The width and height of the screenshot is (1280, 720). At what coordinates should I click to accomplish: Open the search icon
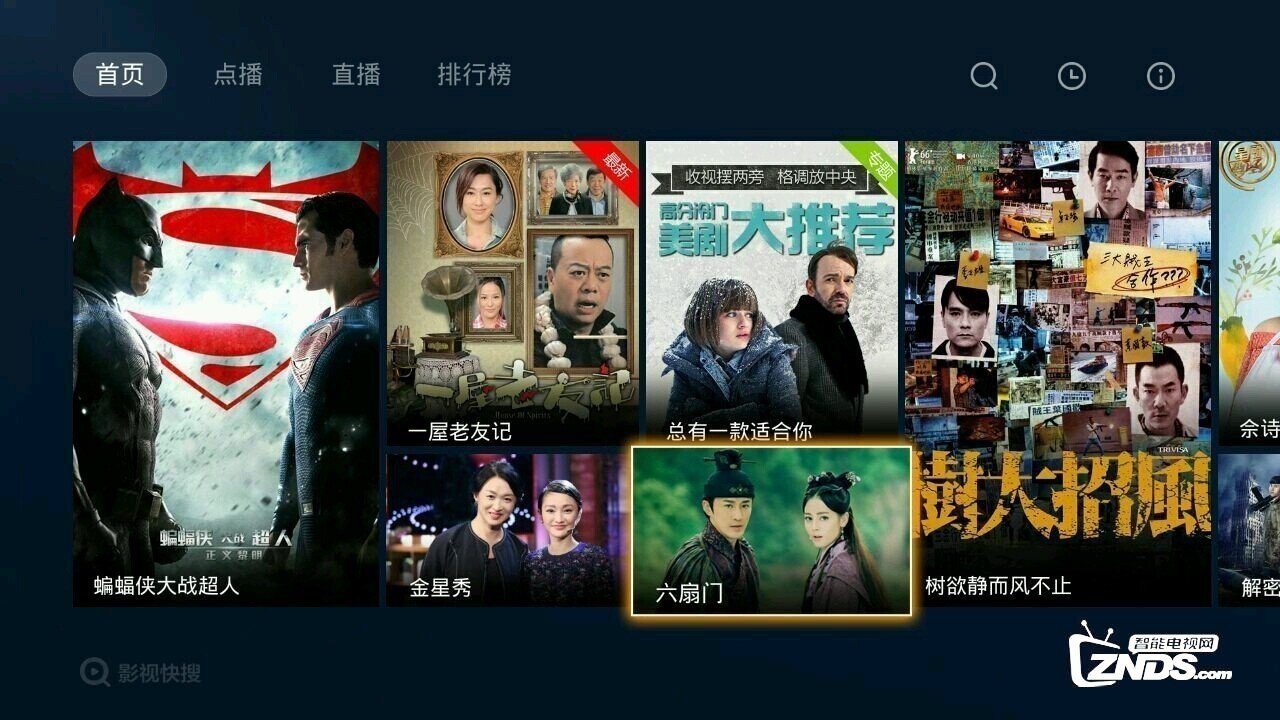[984, 76]
